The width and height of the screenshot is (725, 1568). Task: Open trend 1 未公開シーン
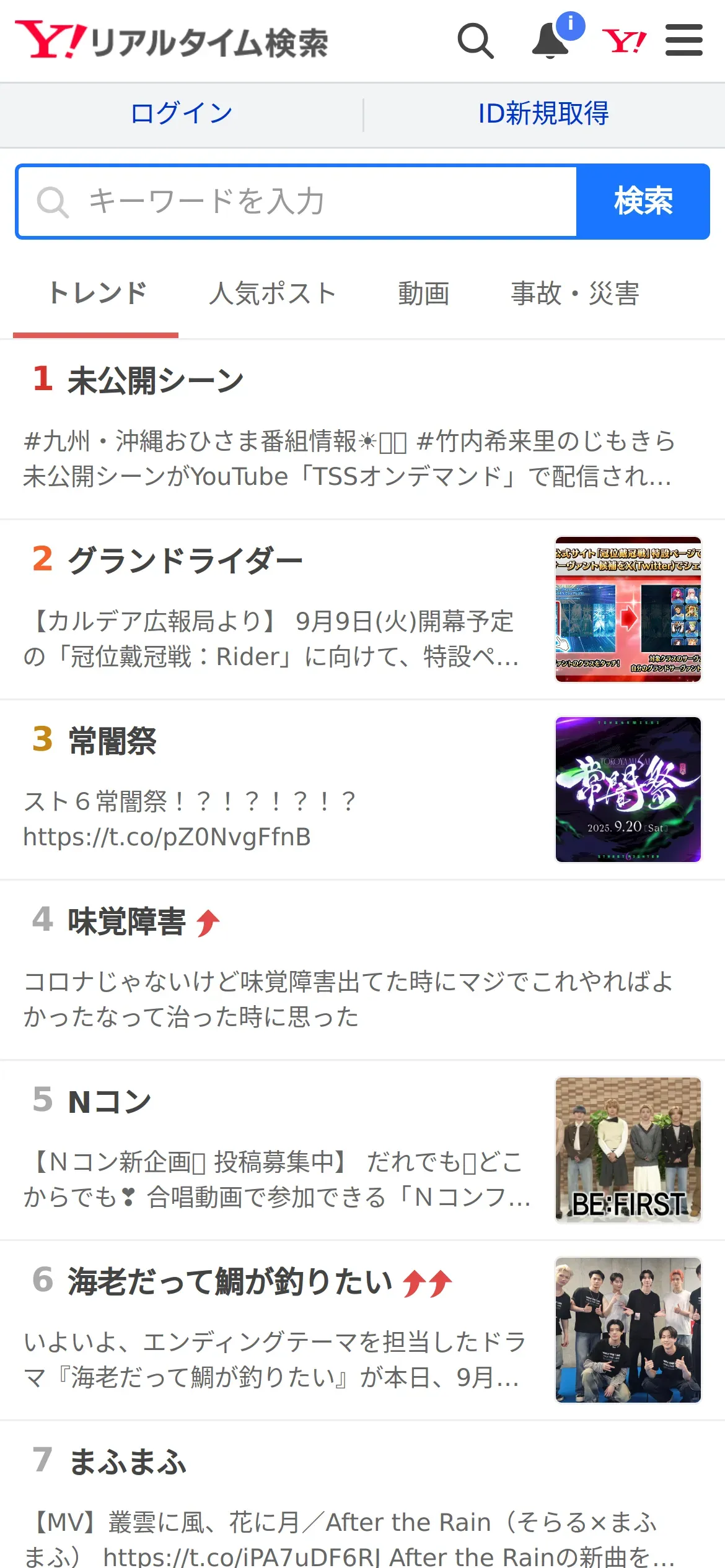click(x=362, y=429)
